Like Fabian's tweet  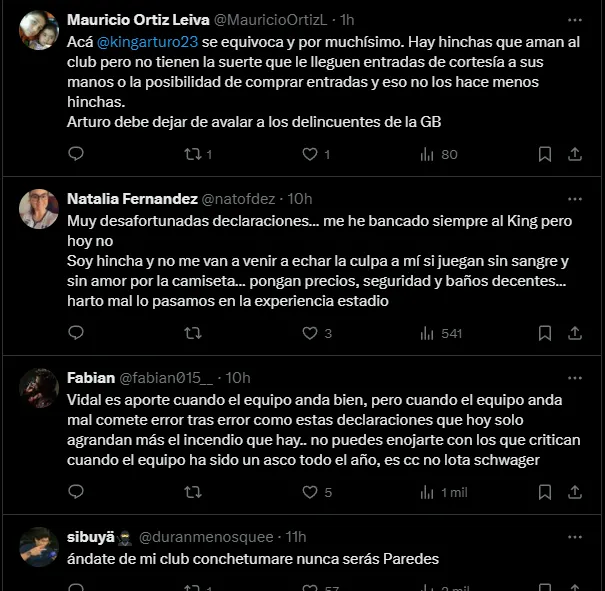coord(309,492)
